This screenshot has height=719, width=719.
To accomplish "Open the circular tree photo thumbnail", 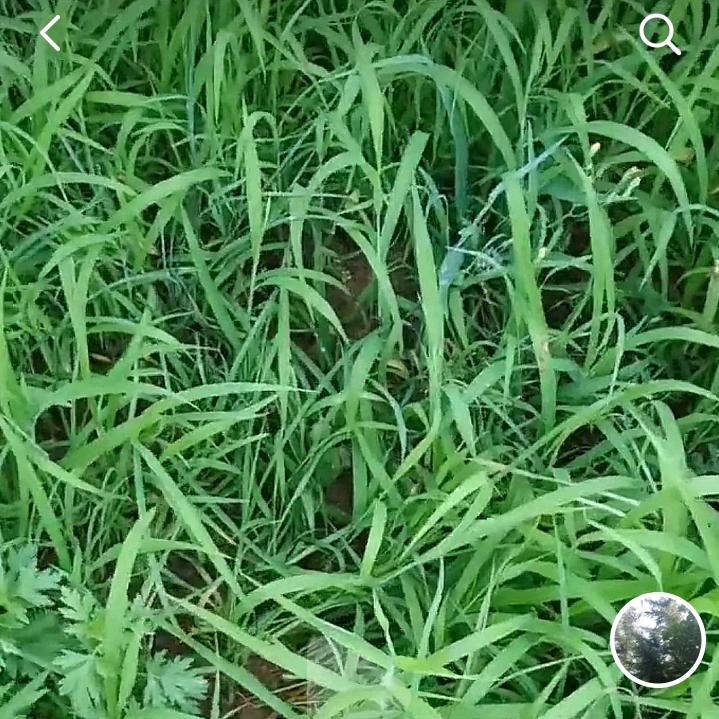I will (658, 640).
